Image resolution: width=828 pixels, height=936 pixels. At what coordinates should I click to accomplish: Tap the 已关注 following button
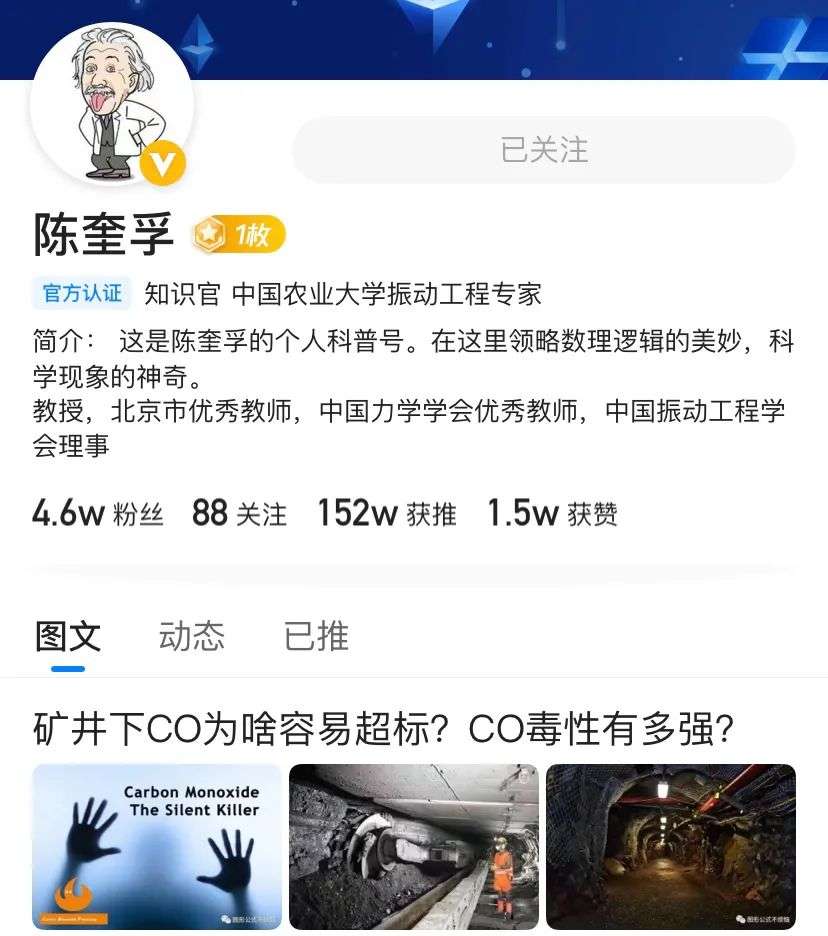click(x=543, y=150)
